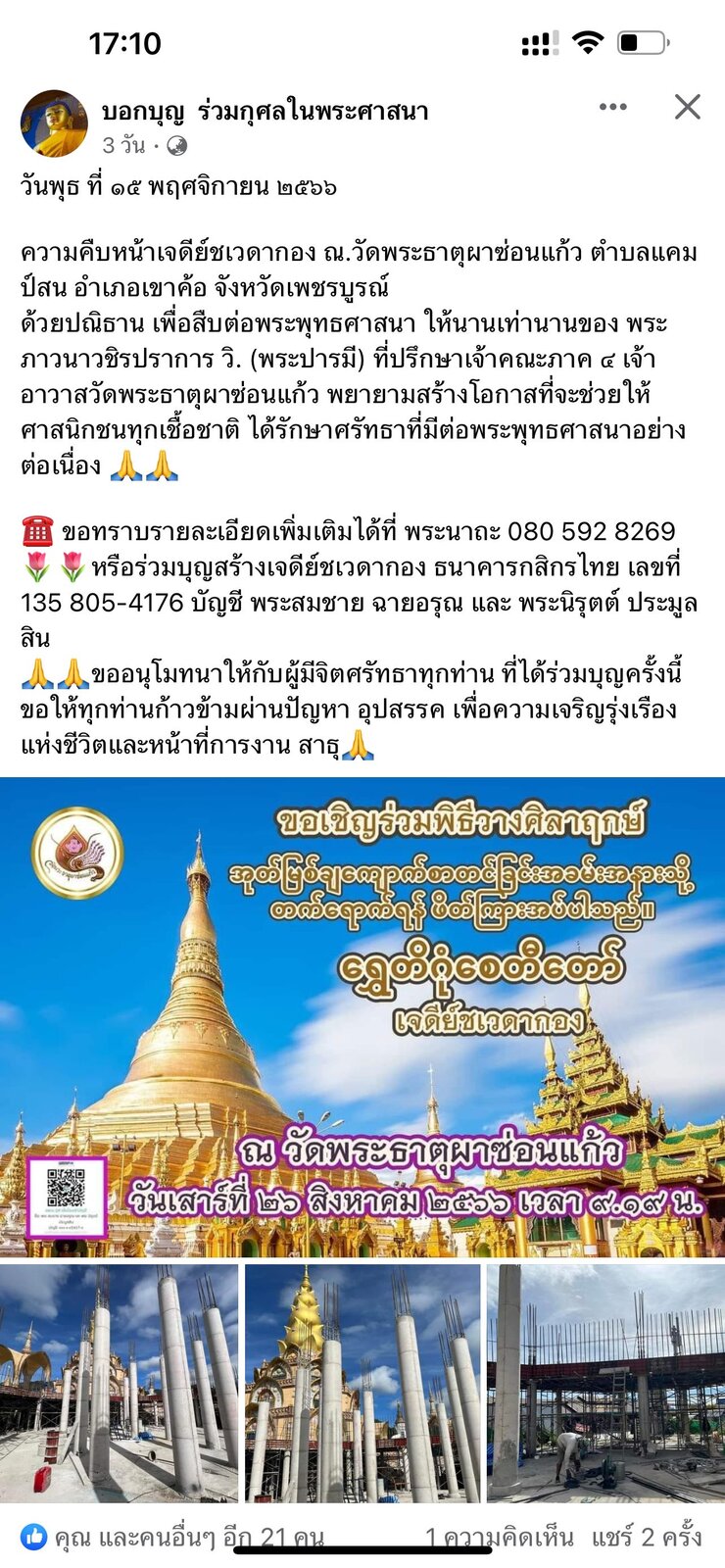725x1568 pixels.
Task: Open the large golden pagoda poster image
Action: coord(362,1016)
